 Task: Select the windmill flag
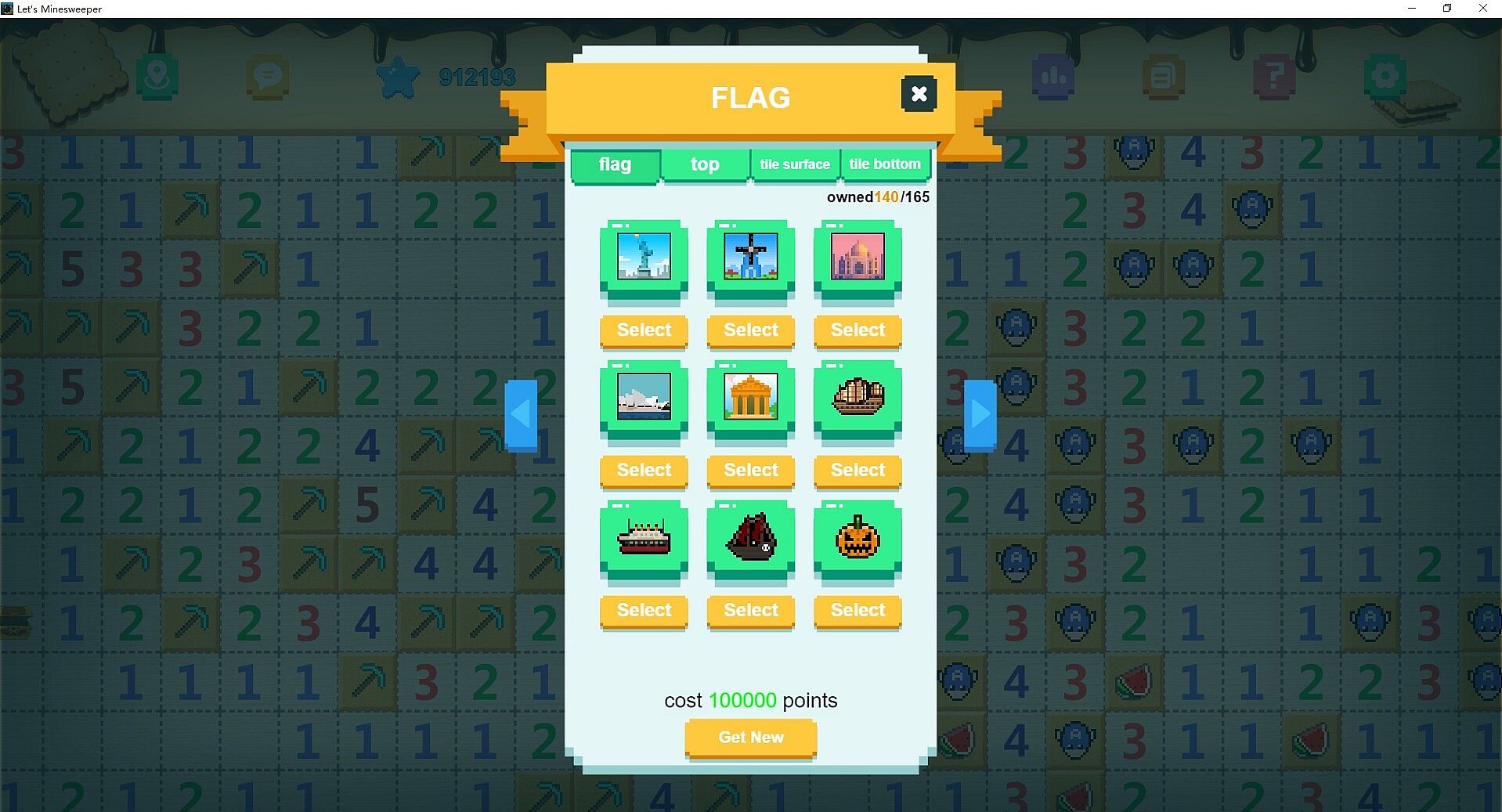pos(750,330)
